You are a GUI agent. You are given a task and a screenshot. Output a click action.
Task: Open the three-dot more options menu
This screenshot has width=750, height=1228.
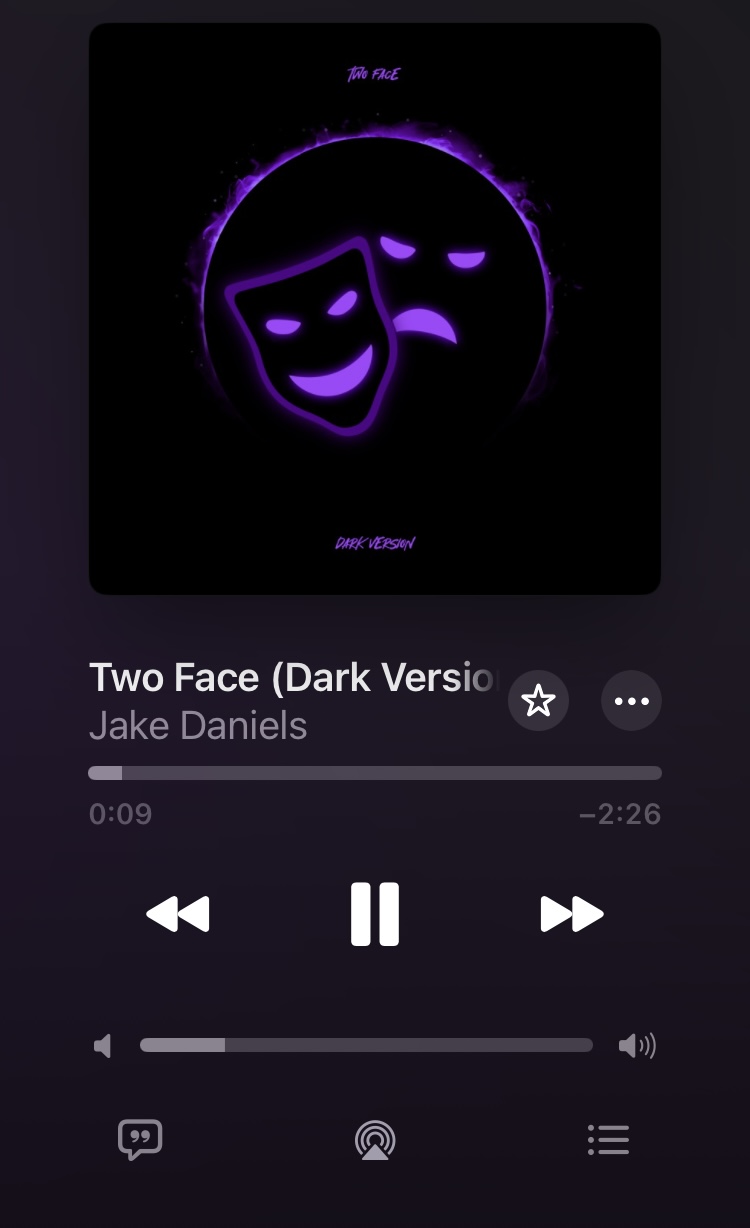click(631, 701)
